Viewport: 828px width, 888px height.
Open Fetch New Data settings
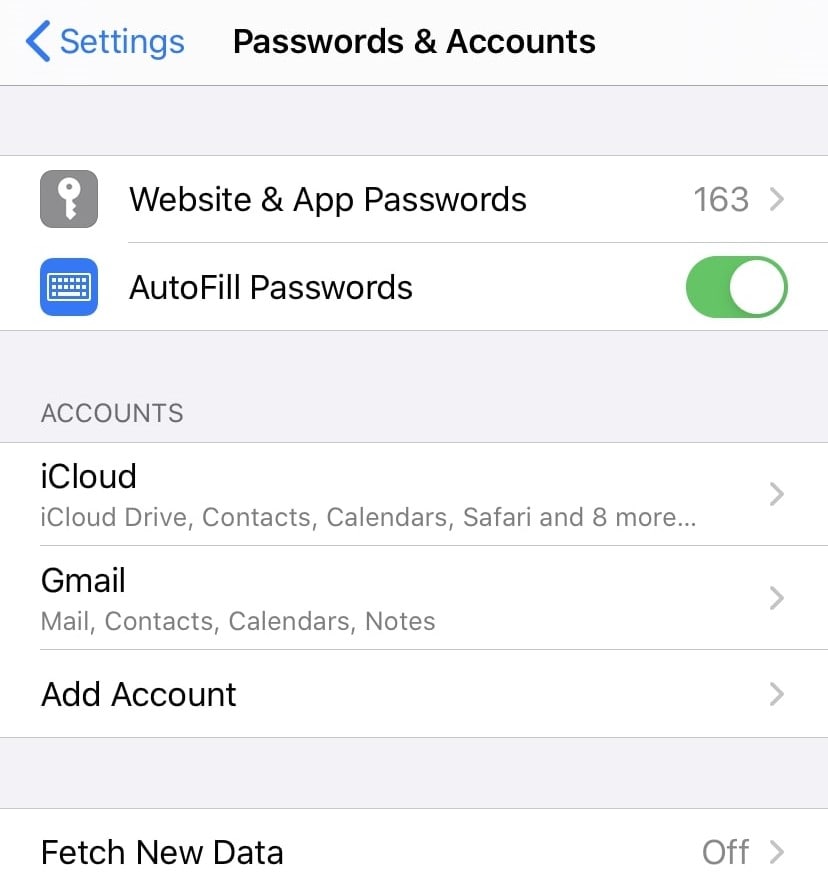tap(413, 852)
